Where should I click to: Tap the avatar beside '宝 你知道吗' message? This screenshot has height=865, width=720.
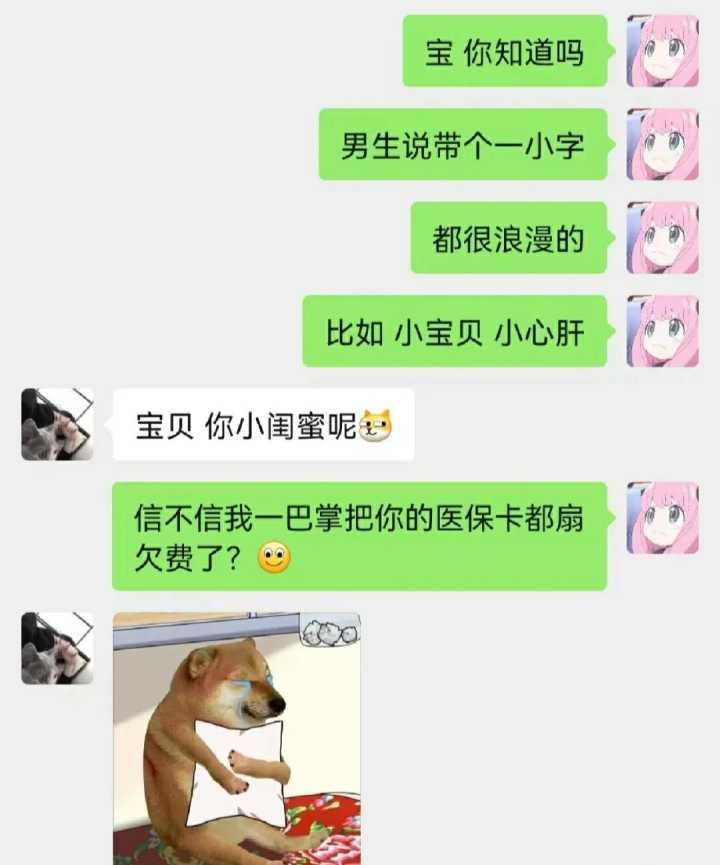(662, 51)
